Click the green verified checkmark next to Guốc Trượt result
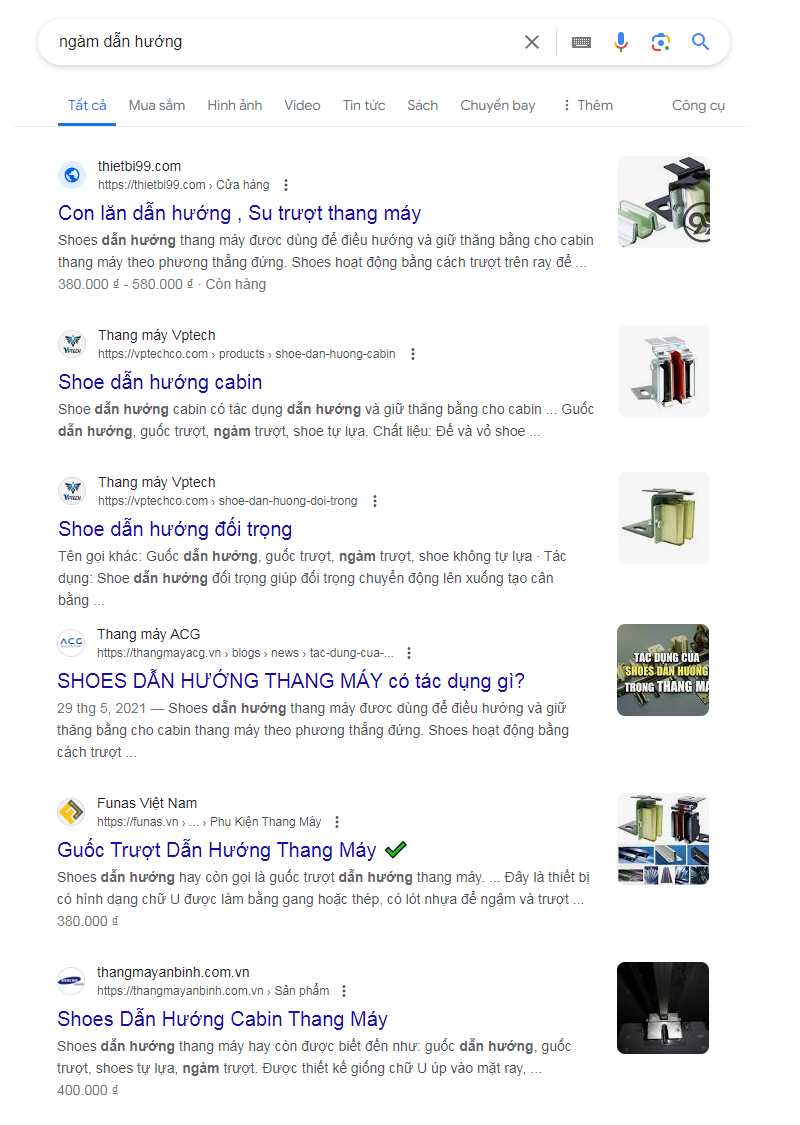Screen dimensions: 800x1125 tap(395, 849)
